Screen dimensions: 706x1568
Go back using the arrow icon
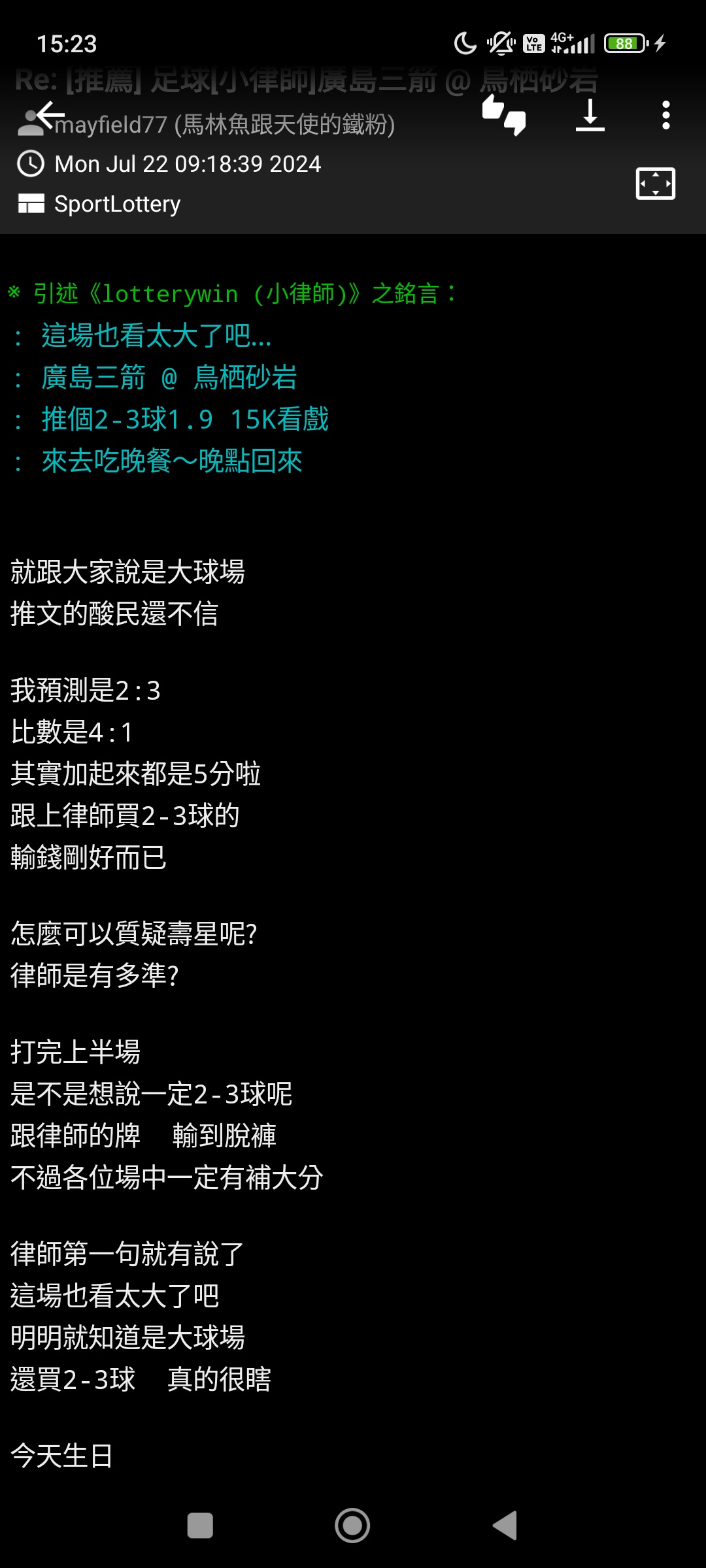tap(51, 115)
